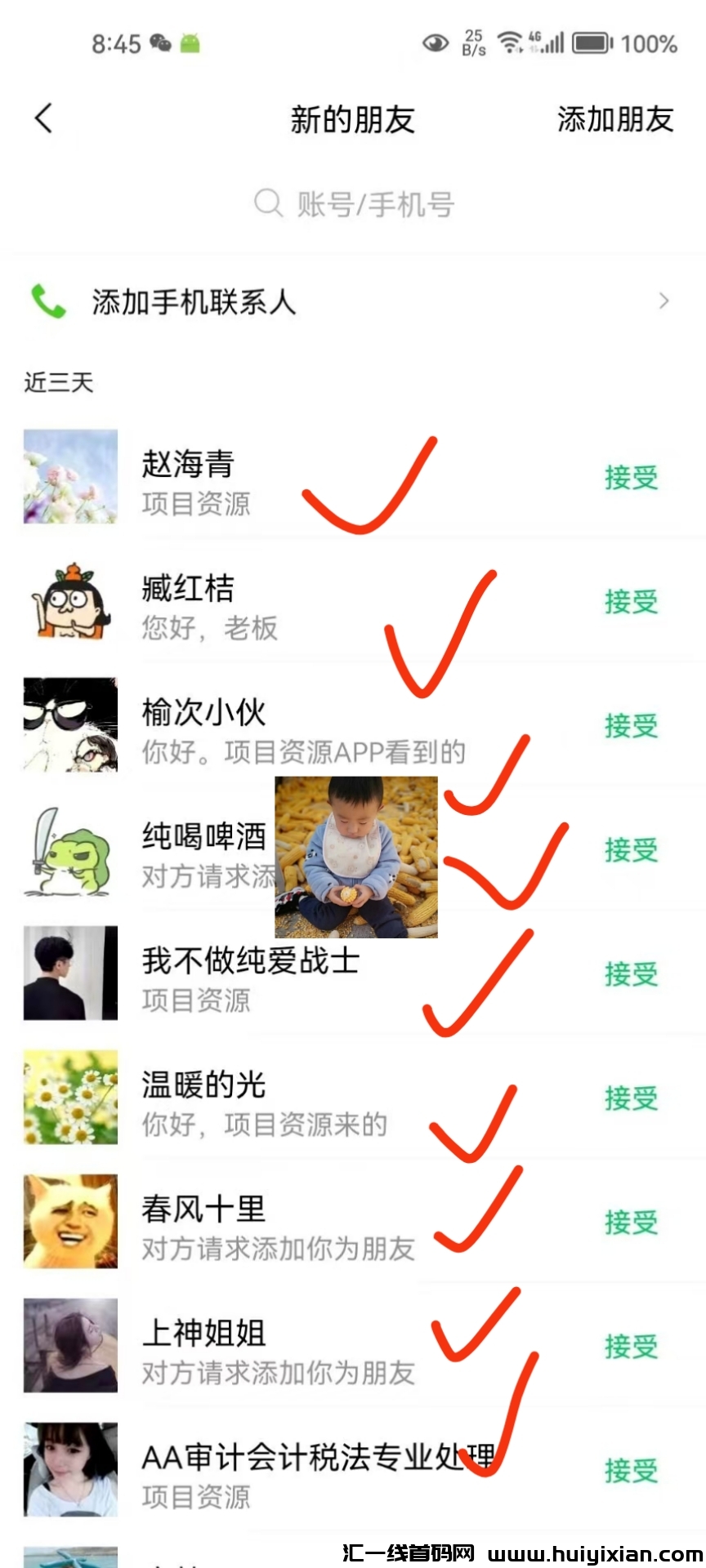706x1568 pixels.
Task: Accept friend request from 臧红桔
Action: click(630, 602)
